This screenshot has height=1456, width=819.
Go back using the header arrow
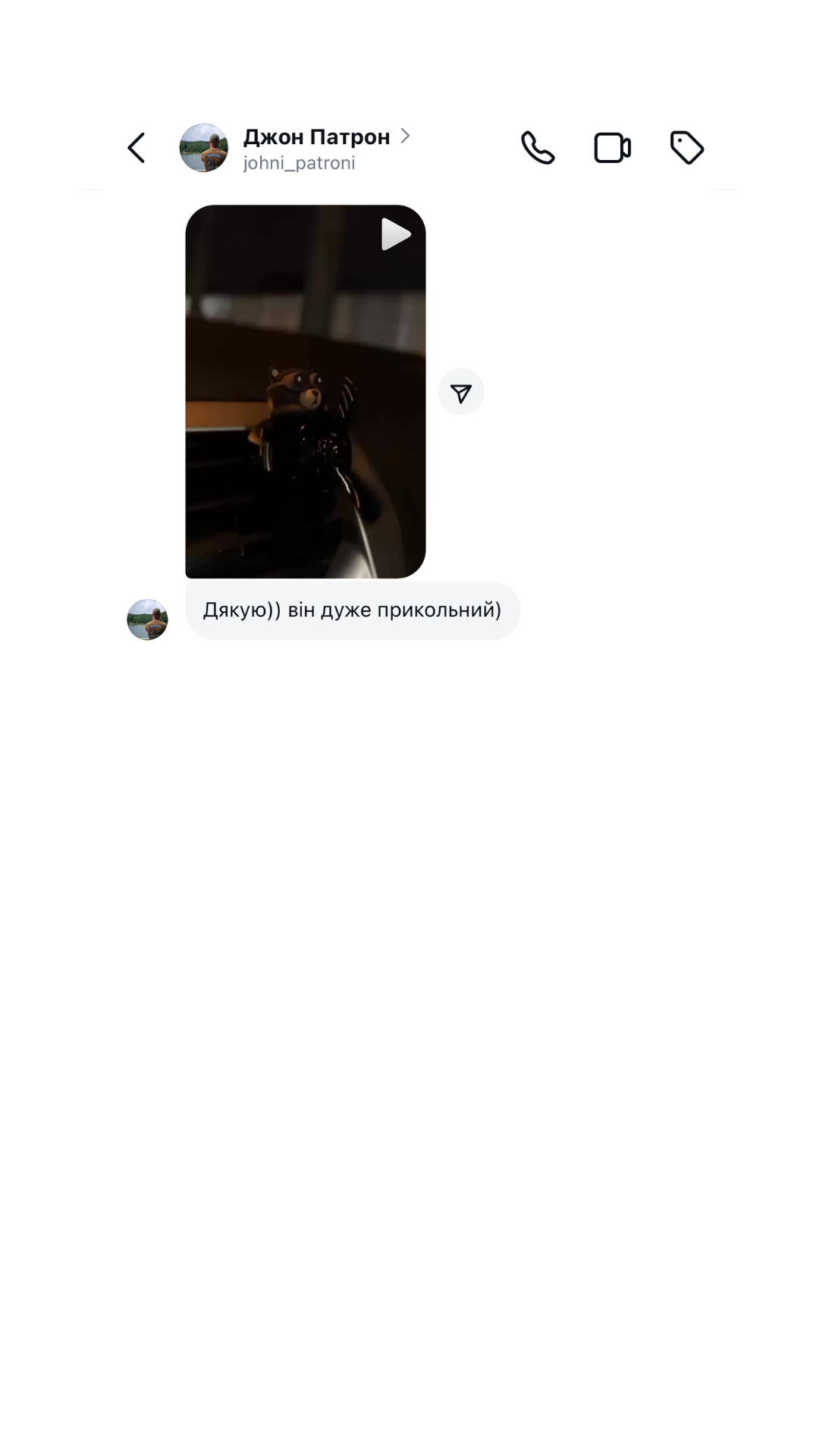click(x=136, y=148)
